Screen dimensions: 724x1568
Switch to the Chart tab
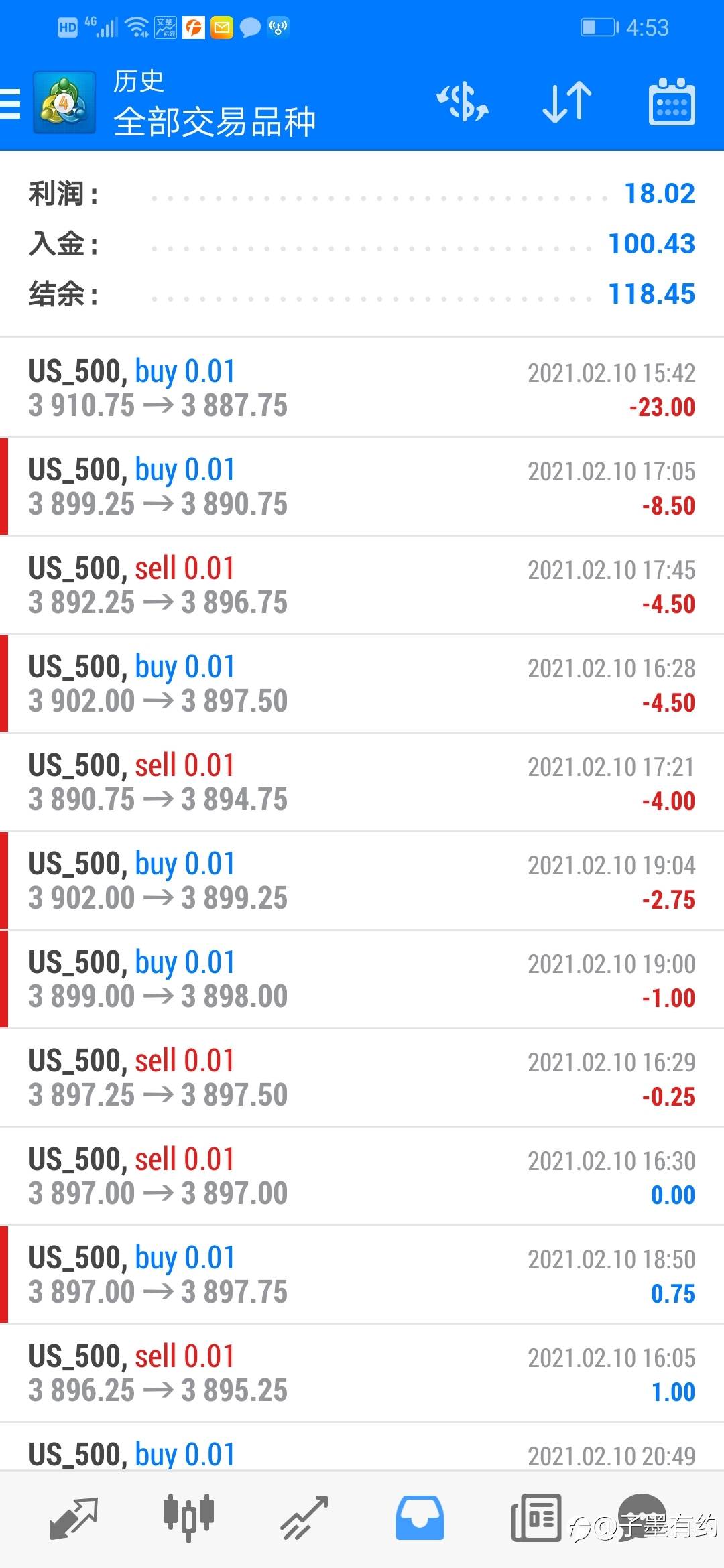(188, 1518)
